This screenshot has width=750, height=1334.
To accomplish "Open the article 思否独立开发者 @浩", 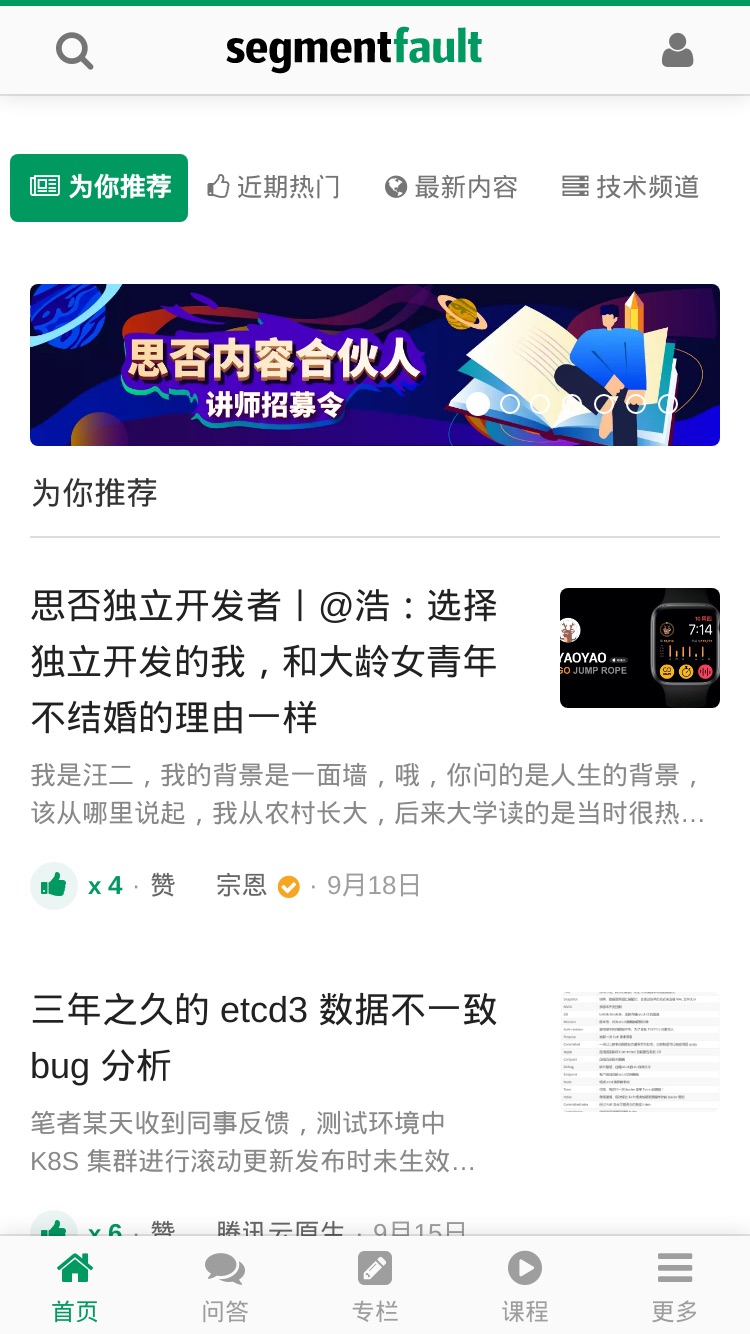I will click(x=264, y=662).
